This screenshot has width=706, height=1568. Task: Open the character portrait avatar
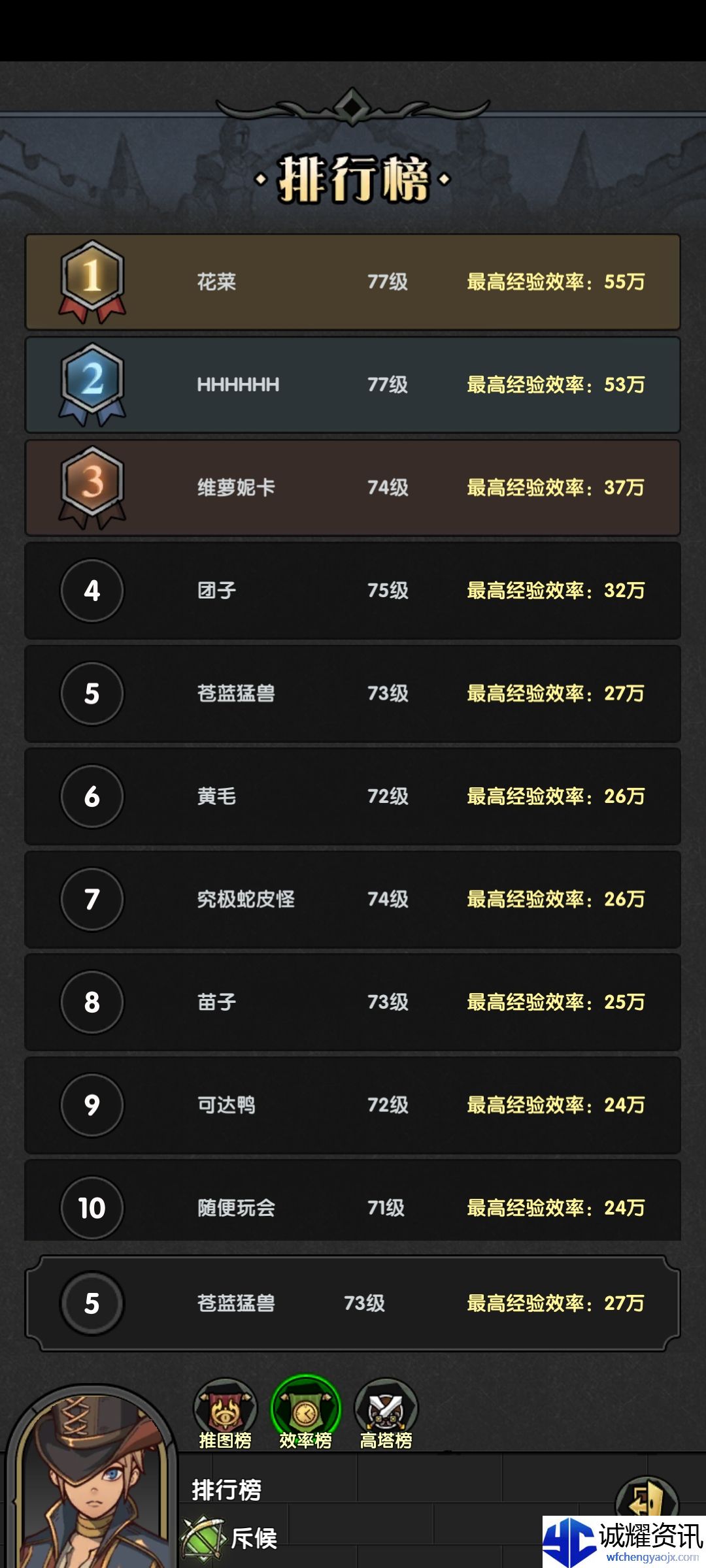point(92,1490)
